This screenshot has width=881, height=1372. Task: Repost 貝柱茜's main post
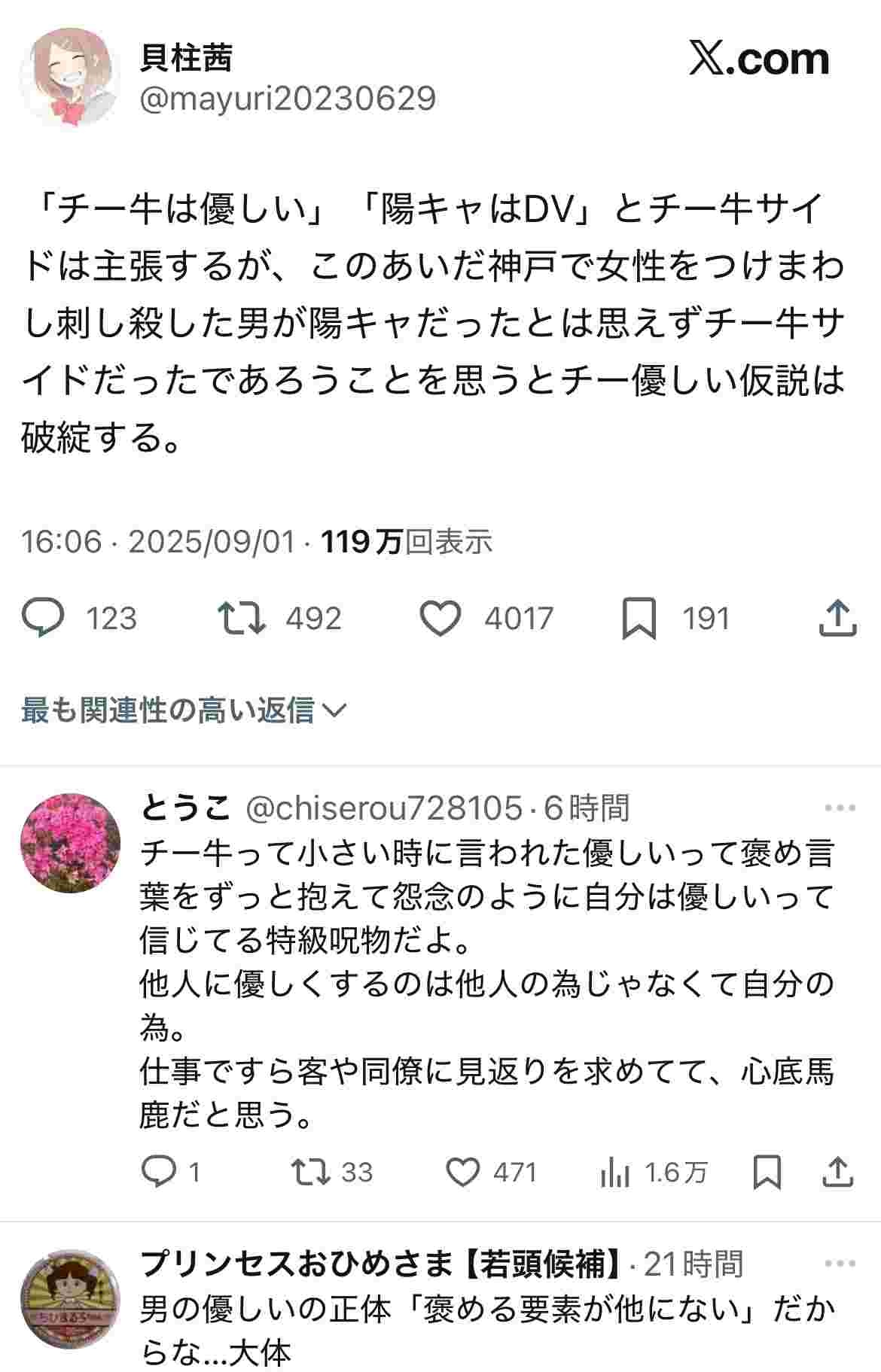click(x=241, y=618)
